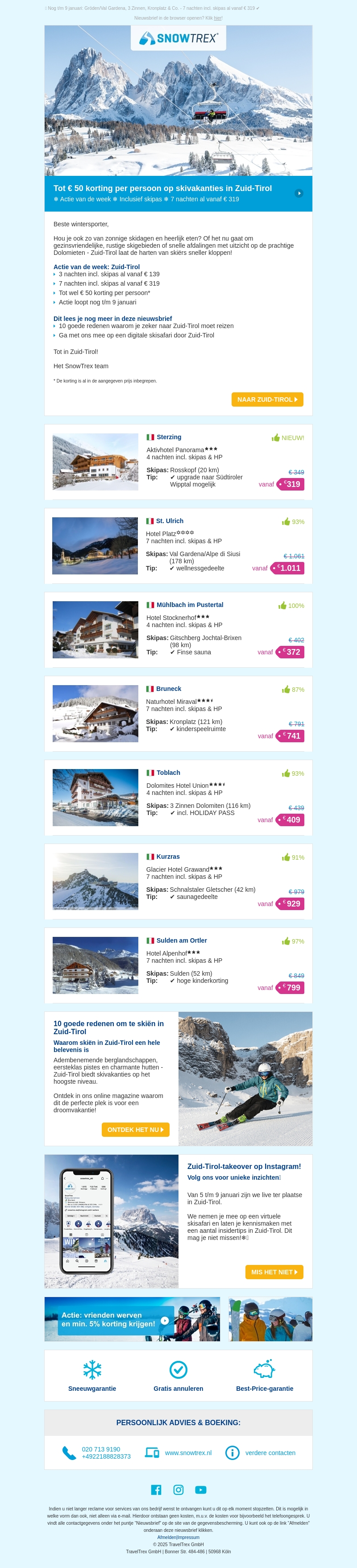Unsubscribe via the Afmelden link
The width and height of the screenshot is (357, 1568).
click(166, 1538)
